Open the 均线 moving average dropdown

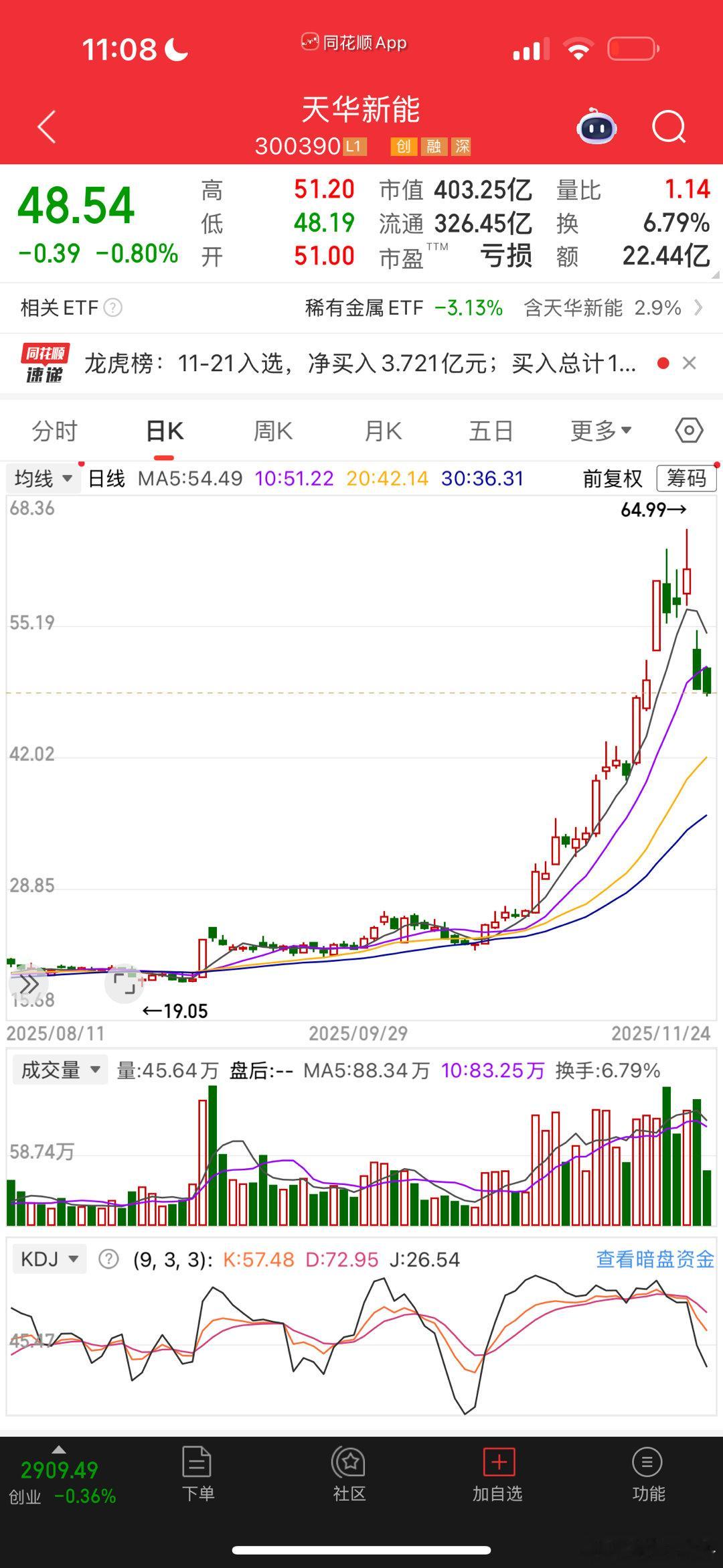point(42,480)
